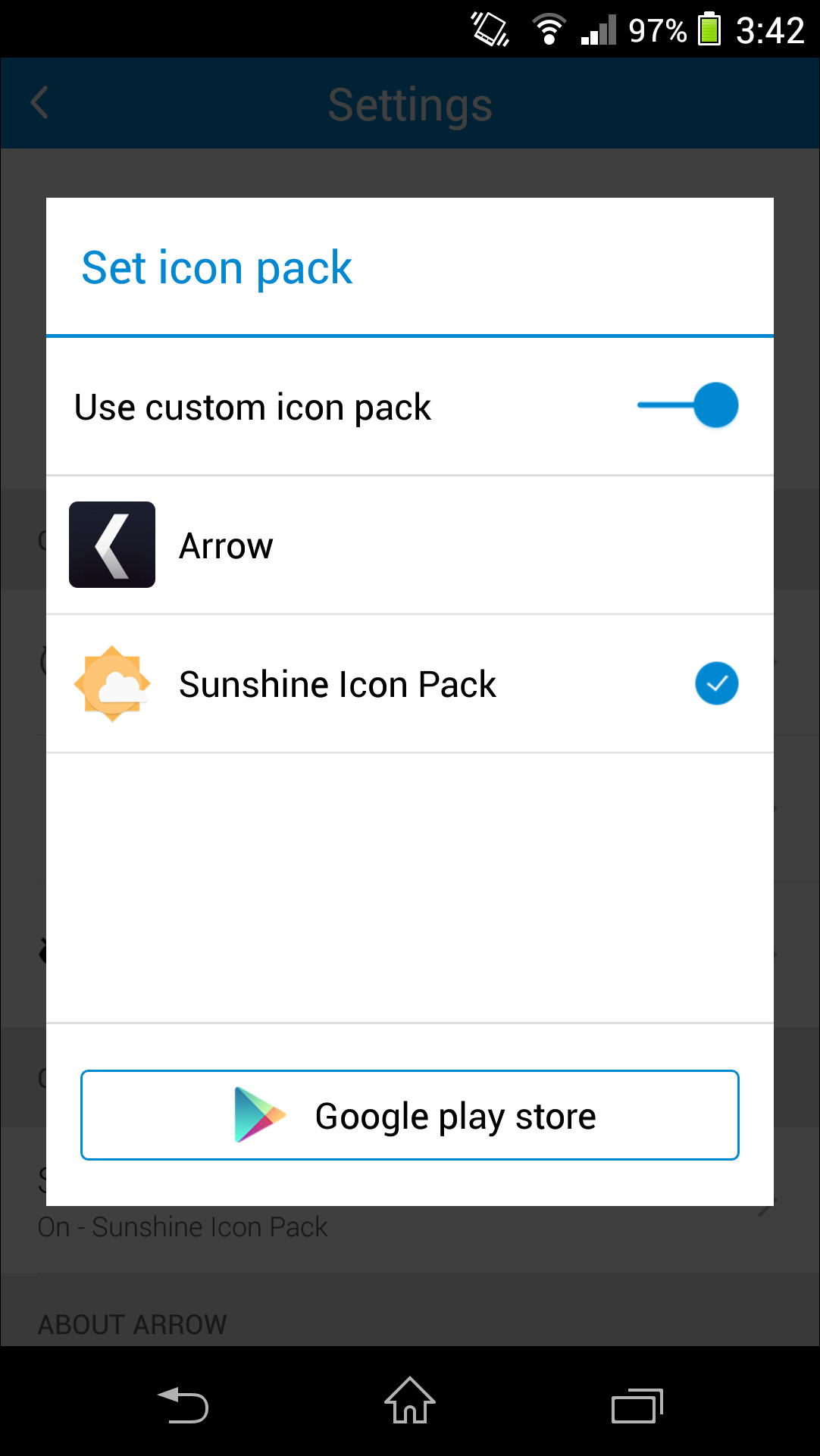Click the Sunshine Icon Pack sun icon
Image resolution: width=820 pixels, height=1456 pixels.
point(111,683)
